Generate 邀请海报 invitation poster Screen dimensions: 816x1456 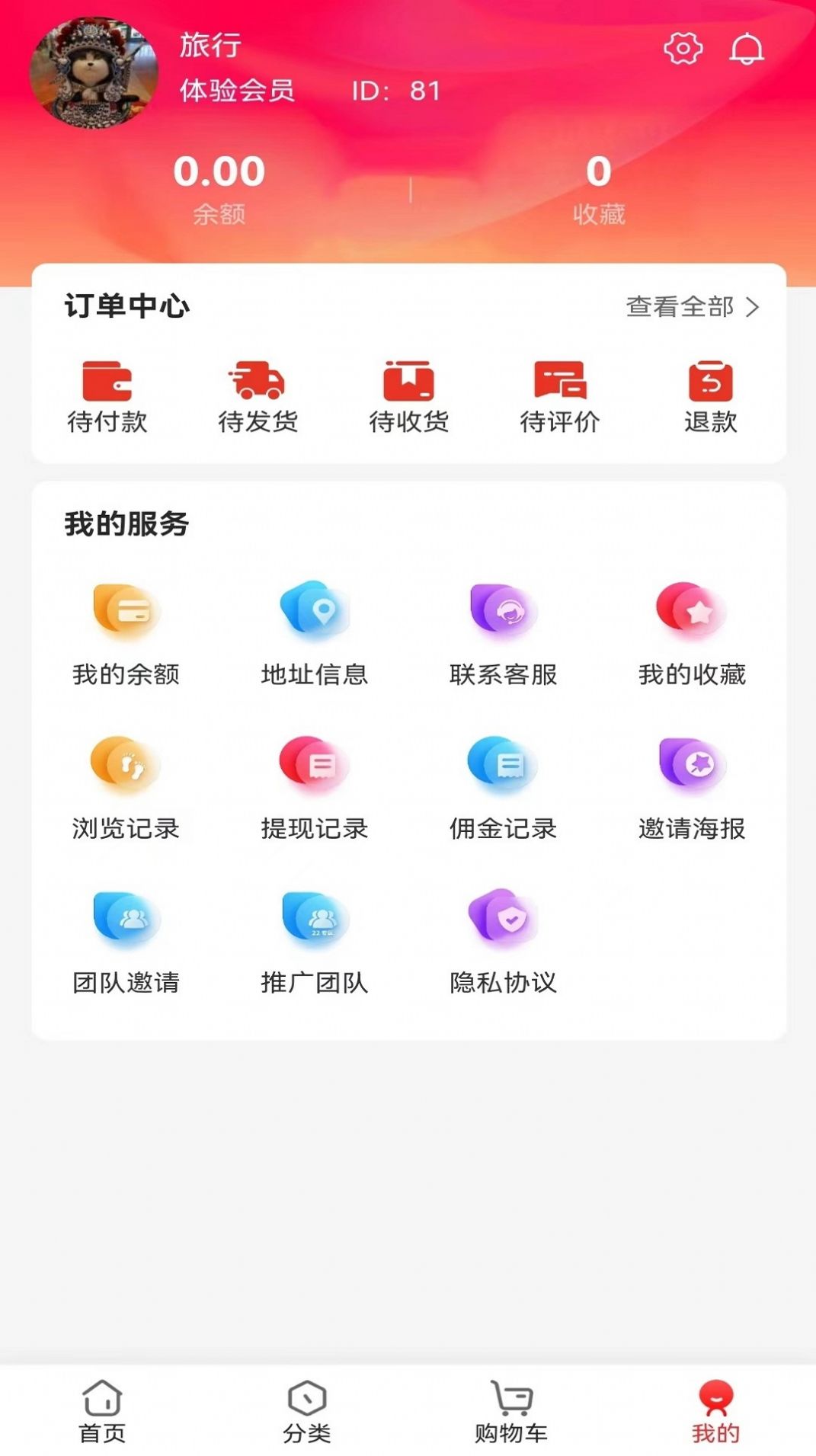[x=691, y=785]
